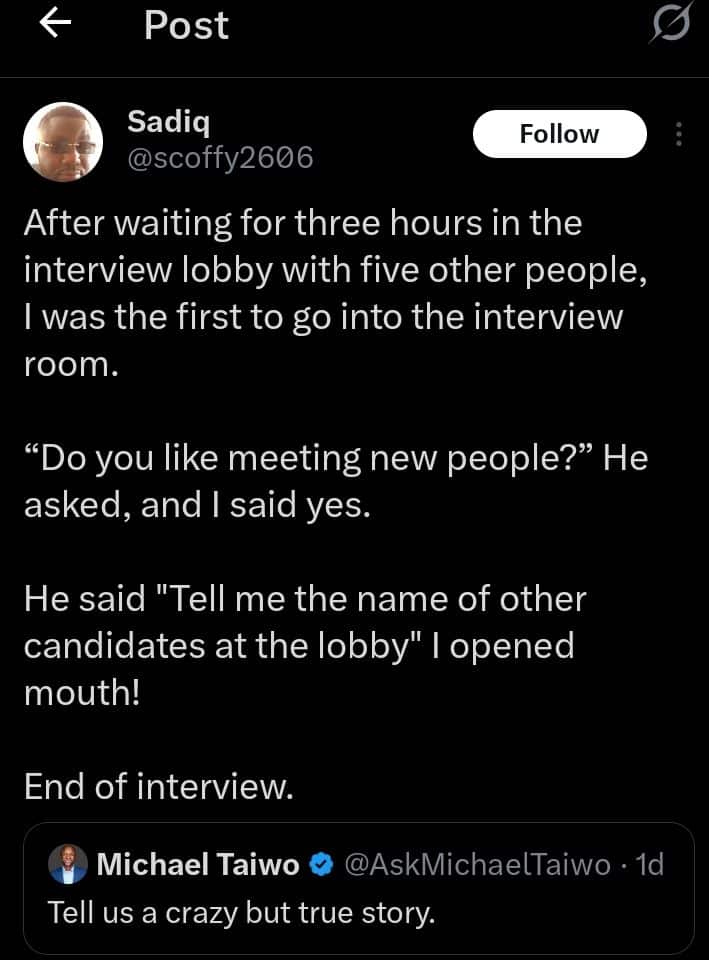Open the @scoffy2606 profile handle
The width and height of the screenshot is (709, 960).
click(x=220, y=158)
